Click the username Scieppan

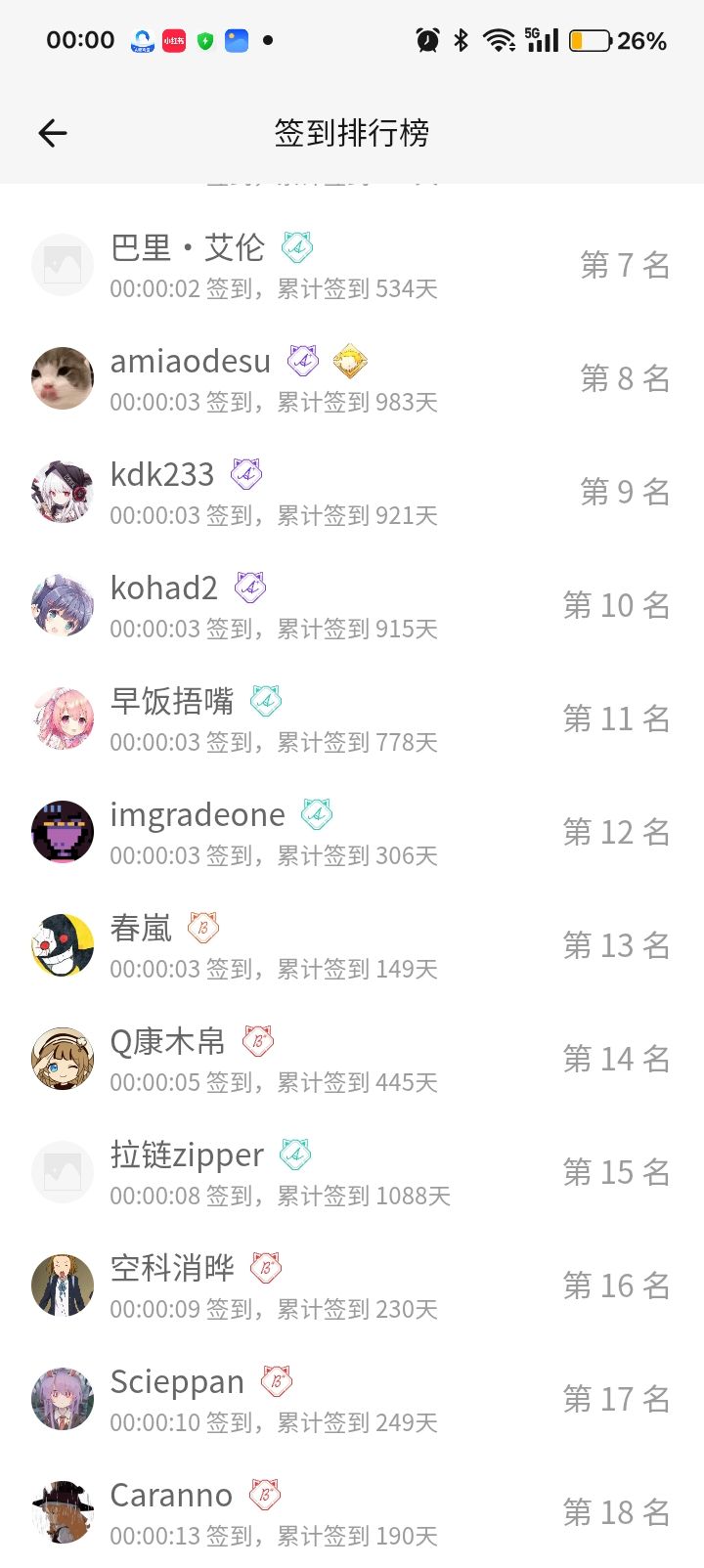[176, 1381]
